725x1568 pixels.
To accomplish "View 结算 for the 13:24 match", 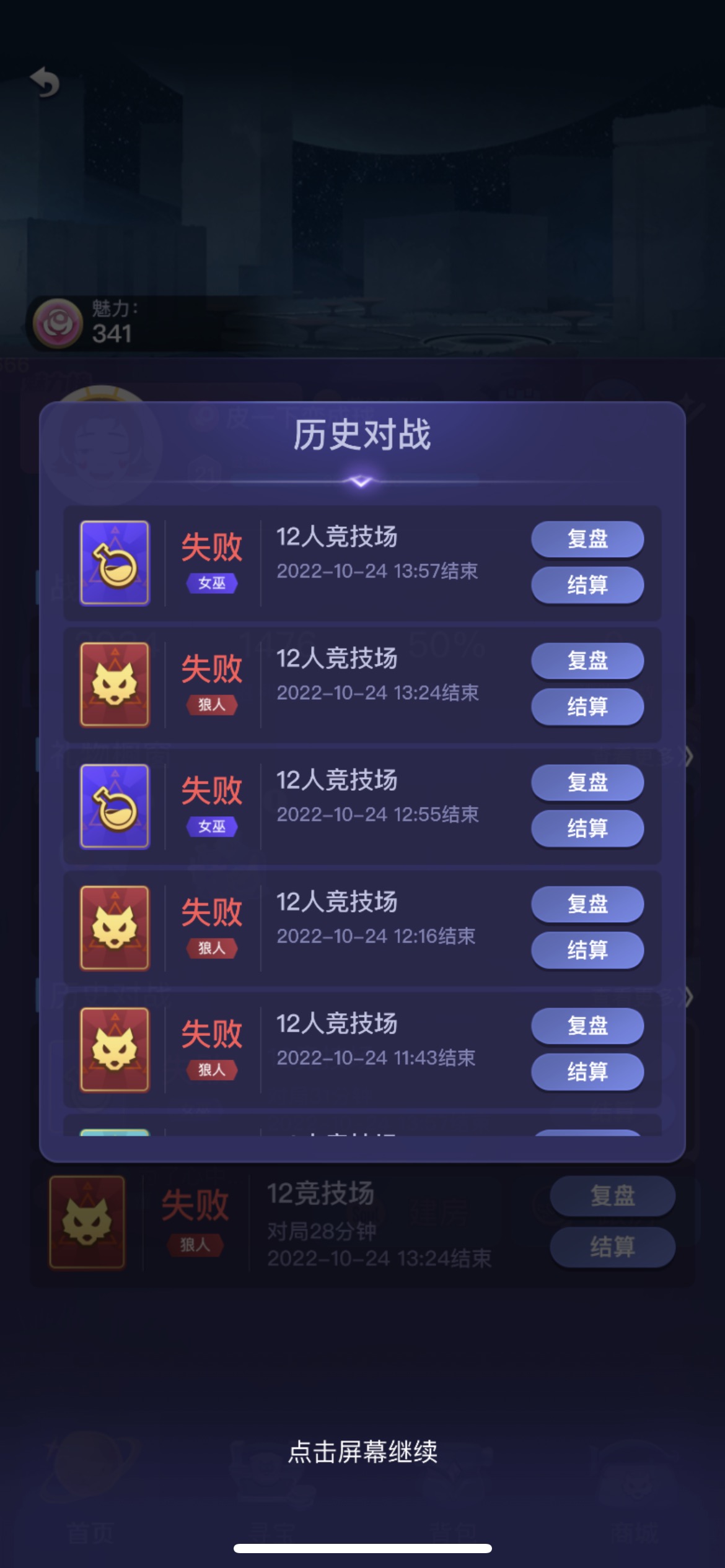I will [587, 707].
